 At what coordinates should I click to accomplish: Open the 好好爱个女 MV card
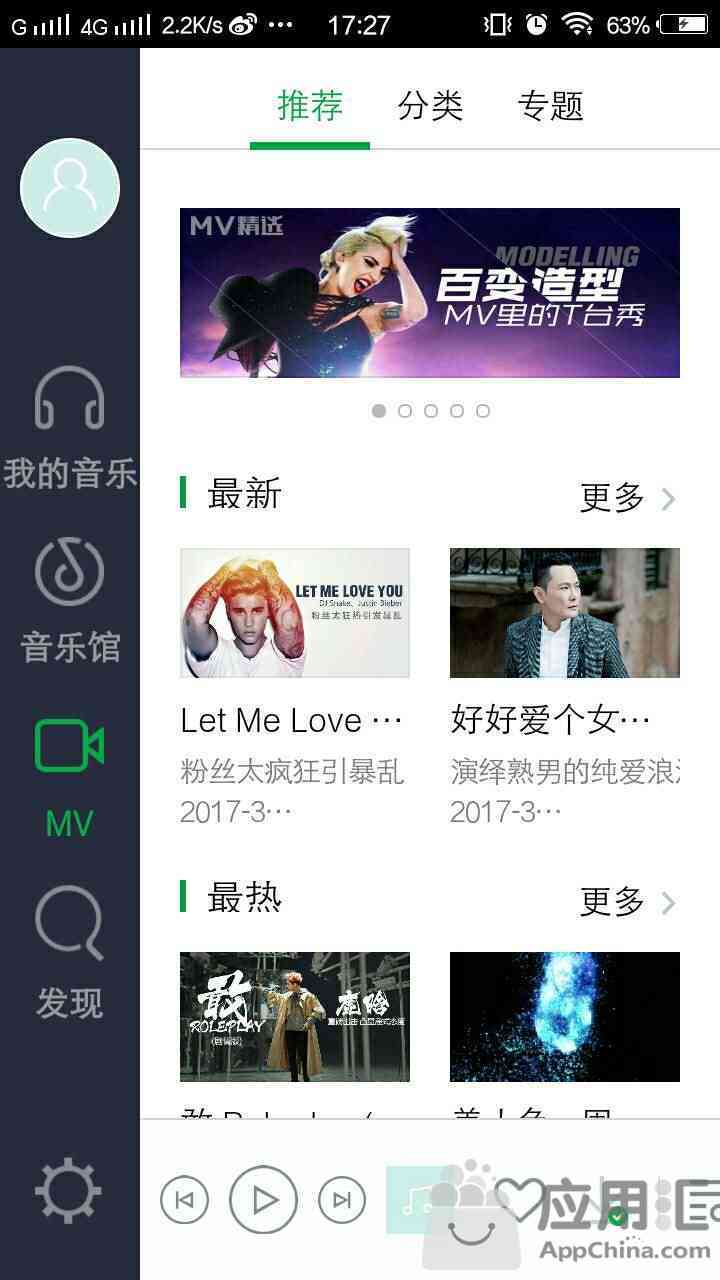pos(565,612)
